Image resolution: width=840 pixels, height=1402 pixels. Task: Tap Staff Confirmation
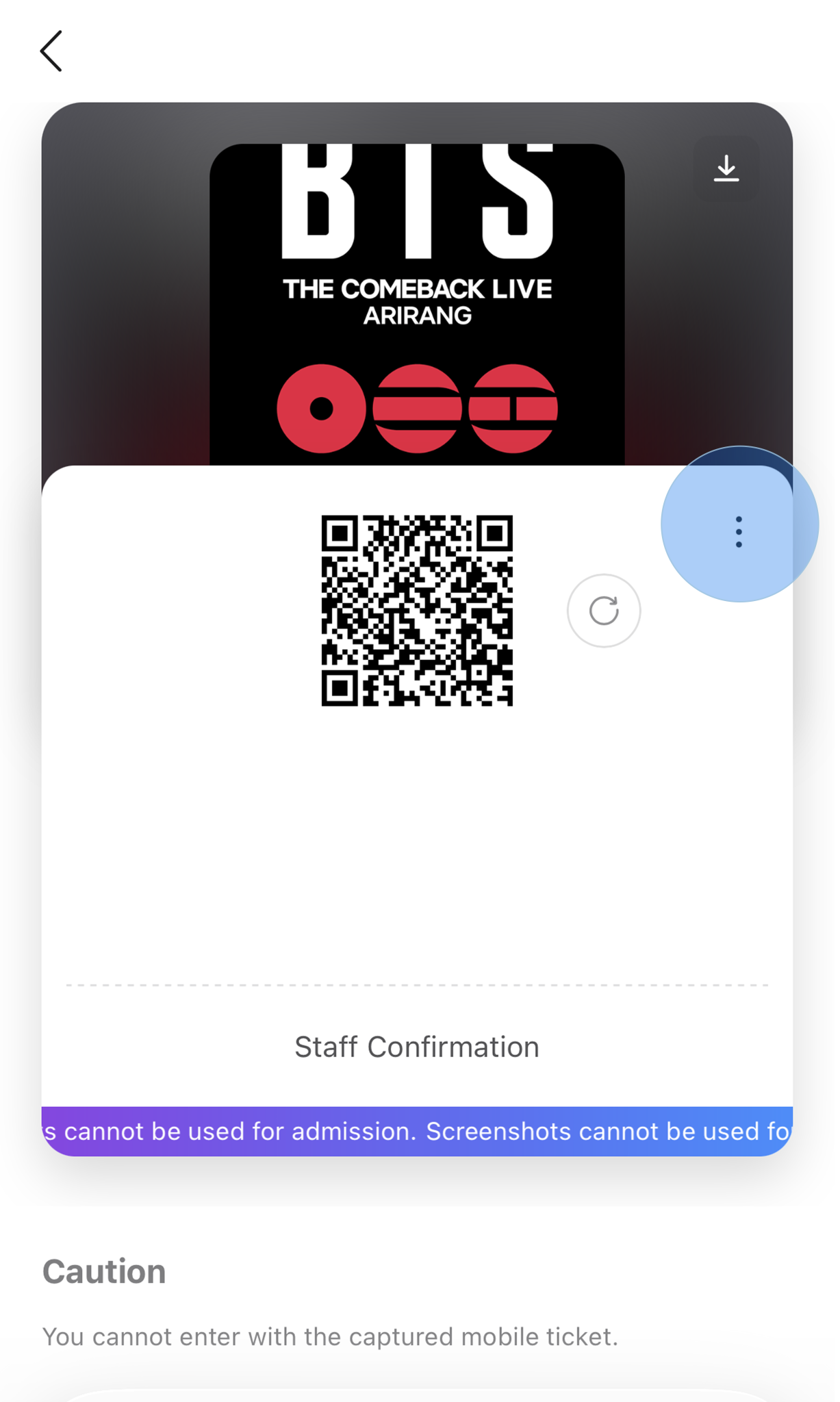(x=417, y=1047)
